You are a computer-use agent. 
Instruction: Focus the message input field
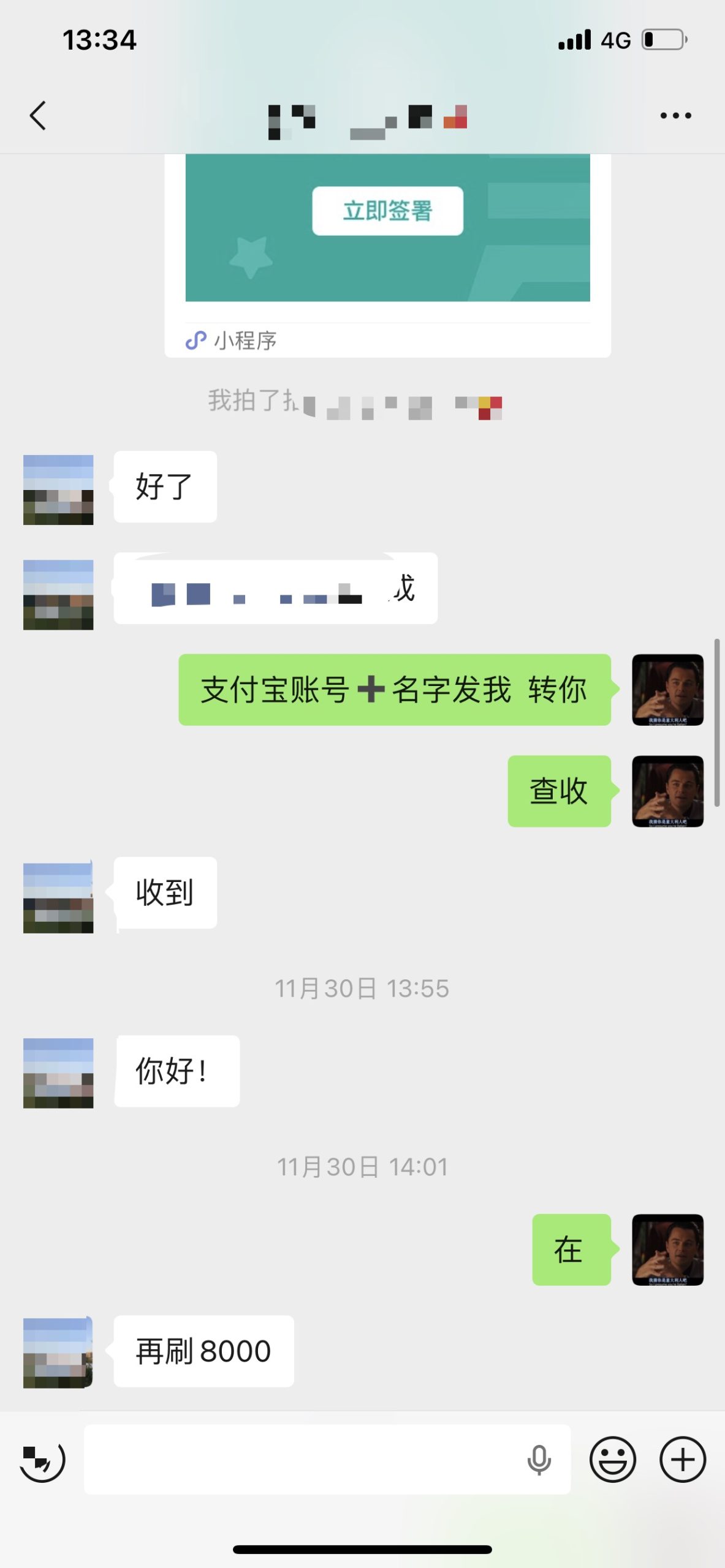300,1460
